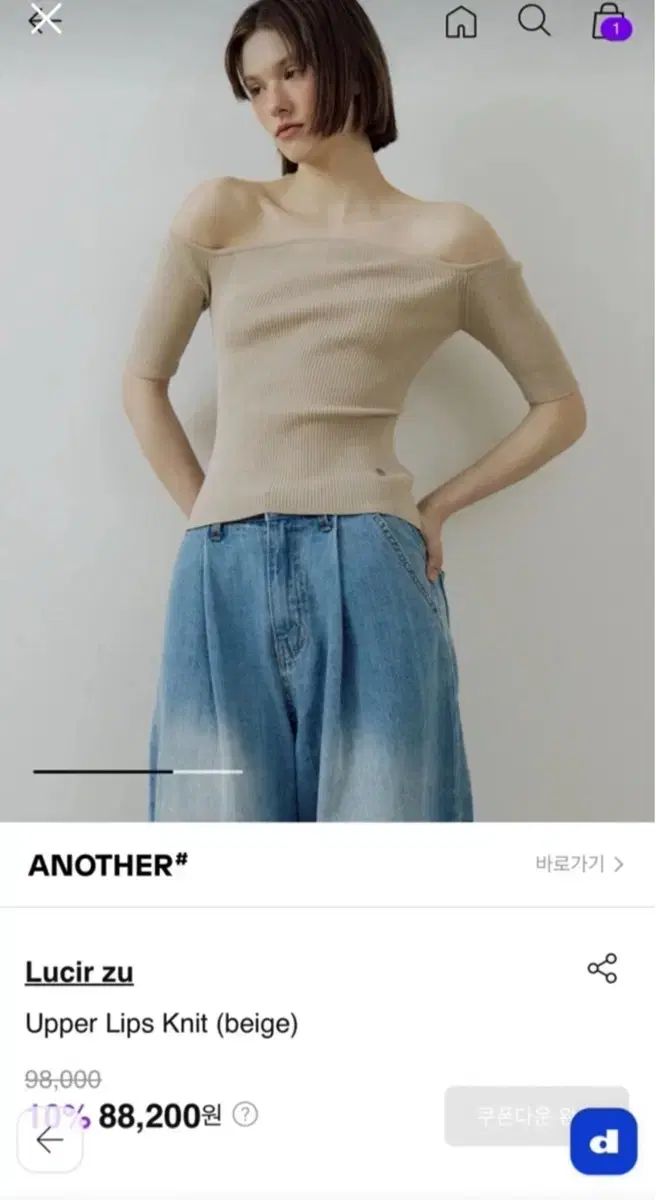656x1200 pixels.
Task: Tap the product image page indicator
Action: (138, 771)
